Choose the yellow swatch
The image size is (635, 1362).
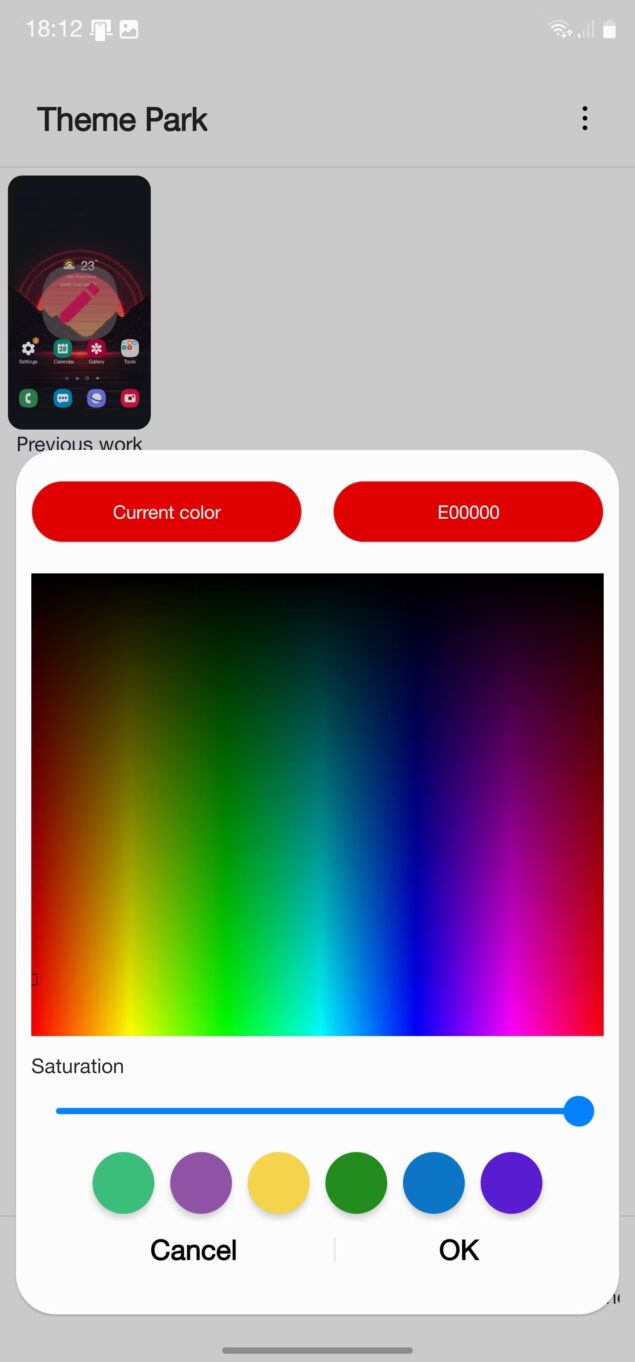click(x=279, y=1183)
